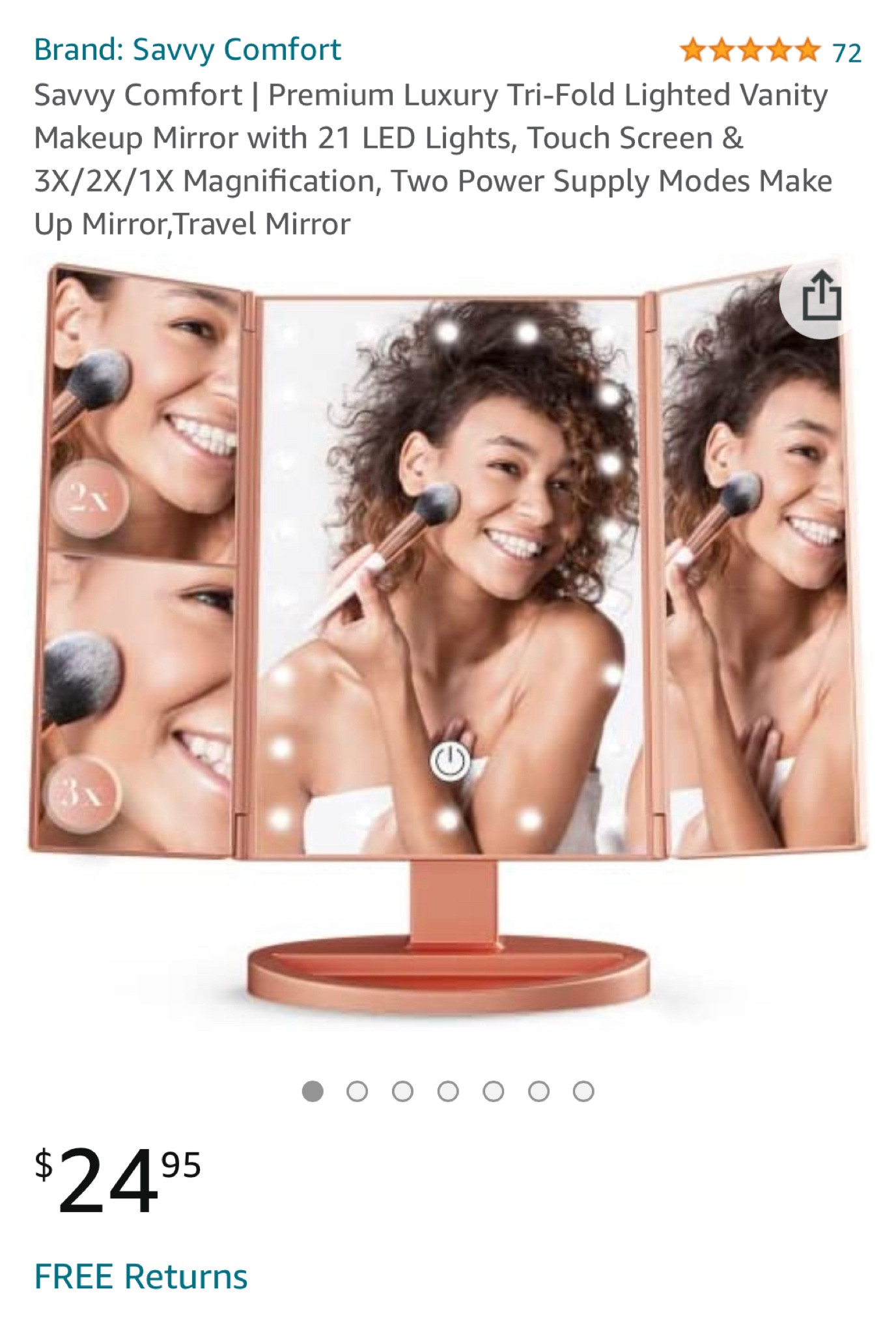Open the FREE Returns details
The height and width of the screenshot is (1334, 896).
[141, 1276]
